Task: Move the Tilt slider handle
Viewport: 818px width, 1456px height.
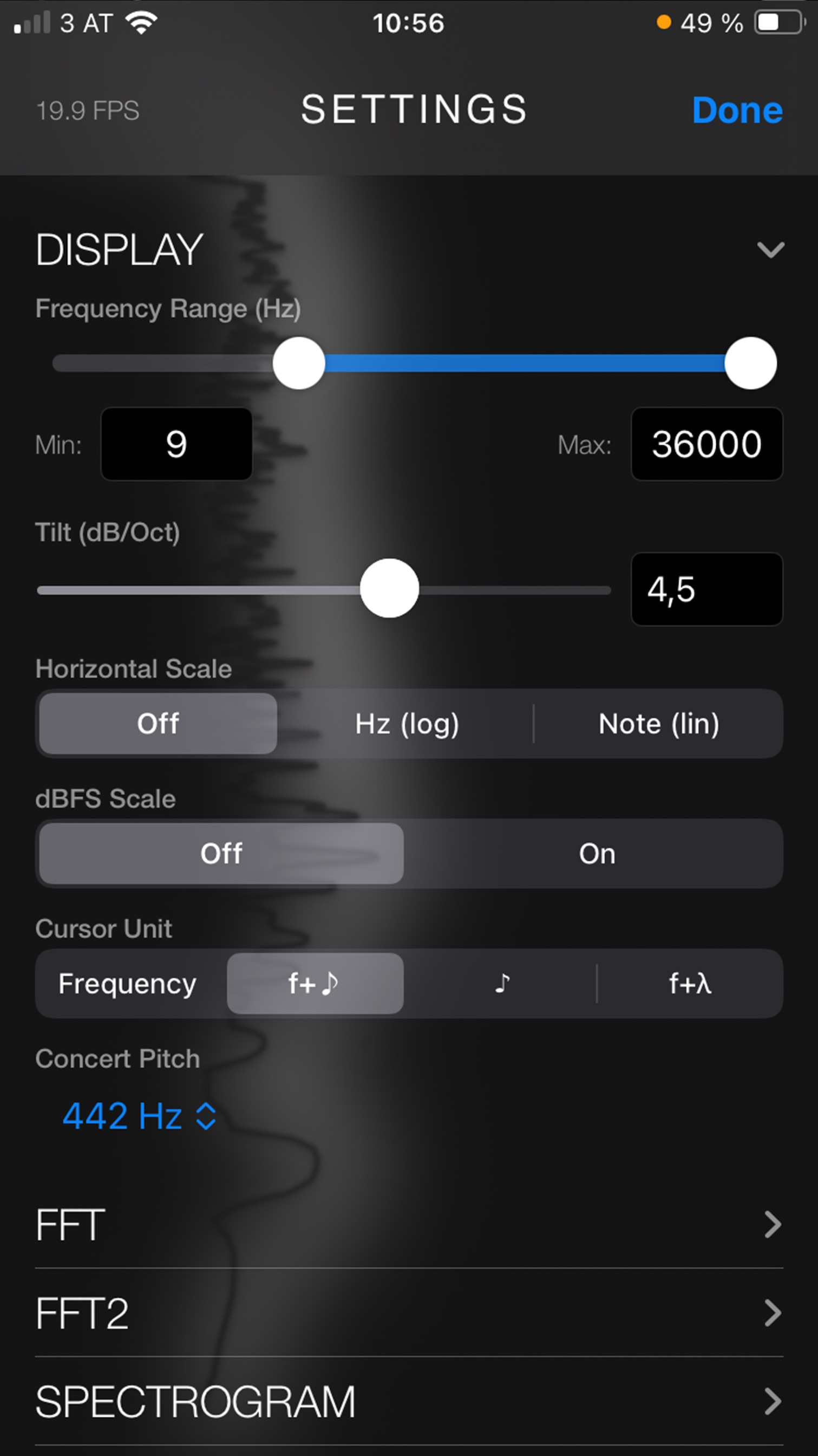Action: point(390,589)
